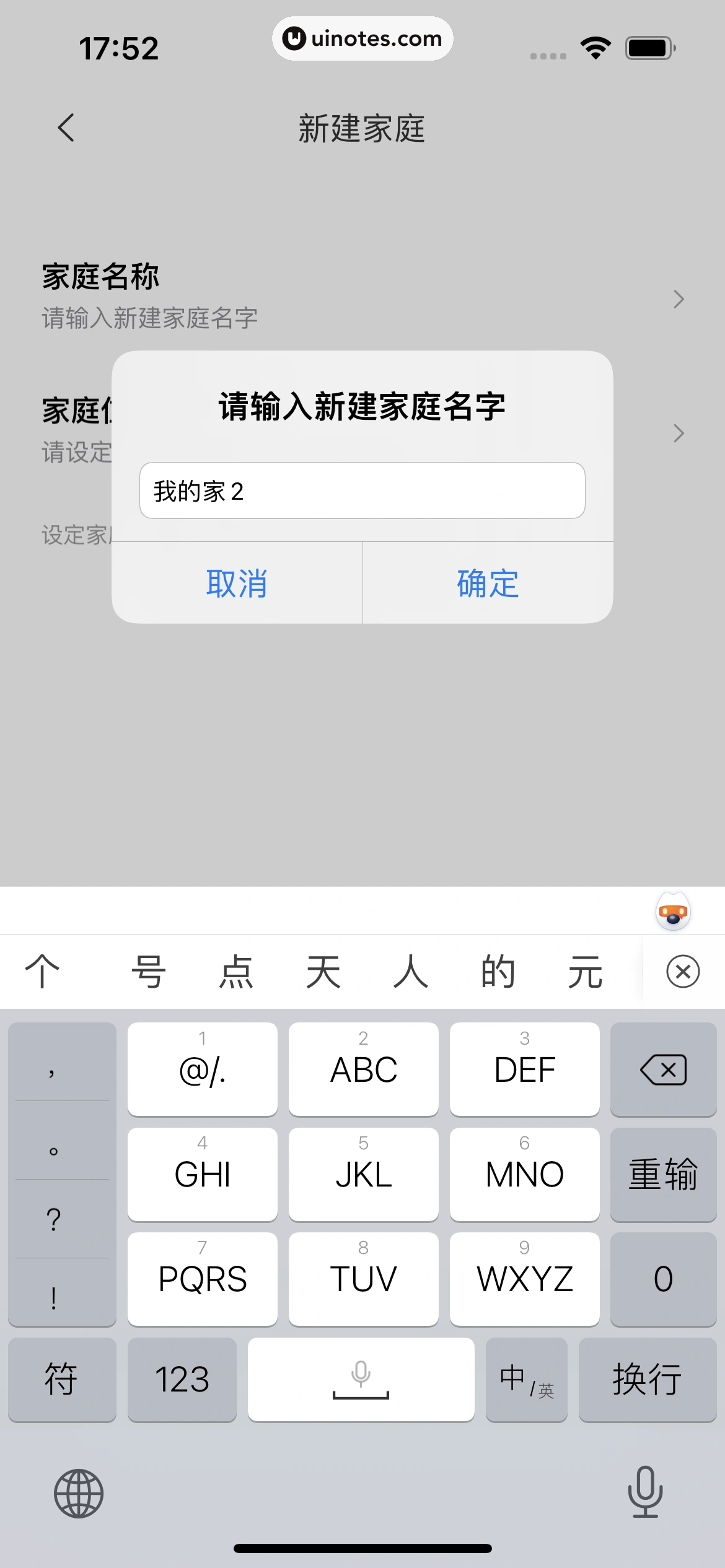Dismiss keyboard suggestions with the X icon
The height and width of the screenshot is (1568, 725).
click(x=683, y=971)
